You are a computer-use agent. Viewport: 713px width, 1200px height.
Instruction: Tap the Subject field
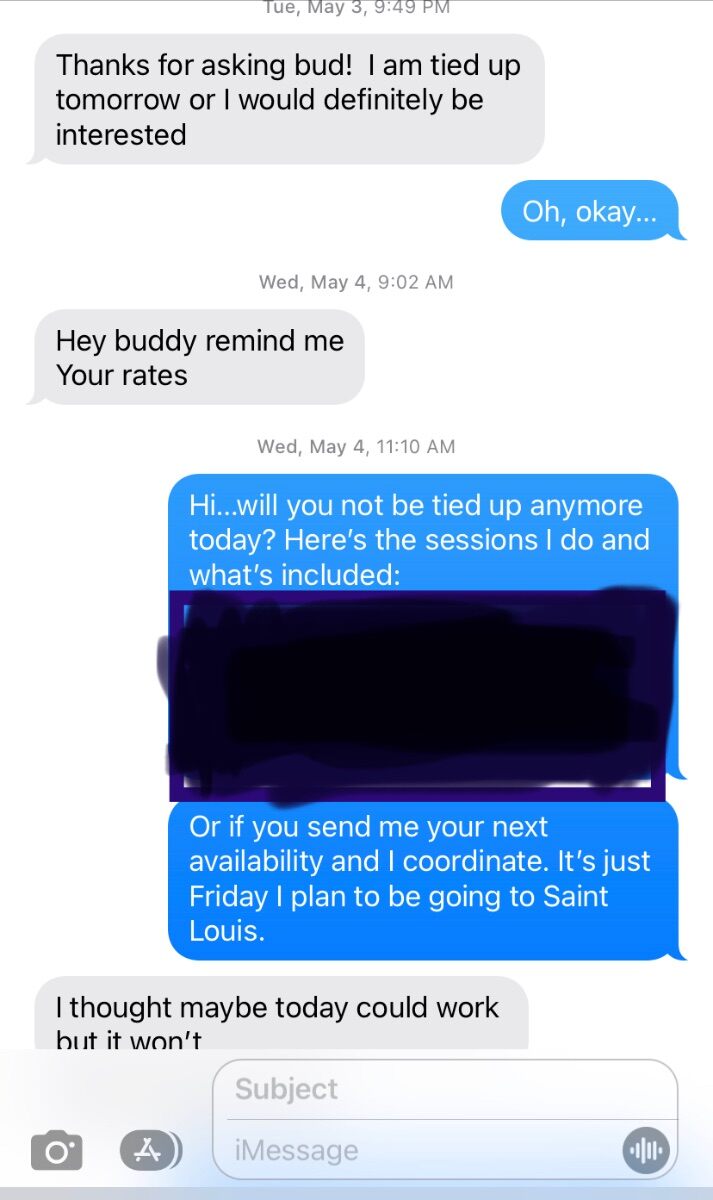[x=445, y=1089]
